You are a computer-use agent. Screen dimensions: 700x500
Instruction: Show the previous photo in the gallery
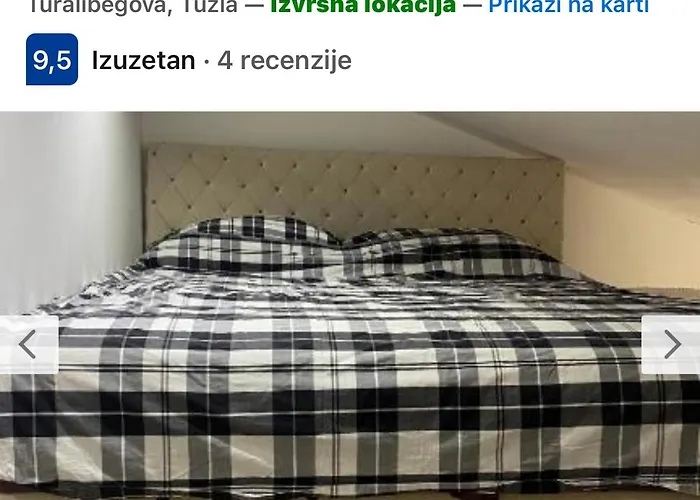28,345
